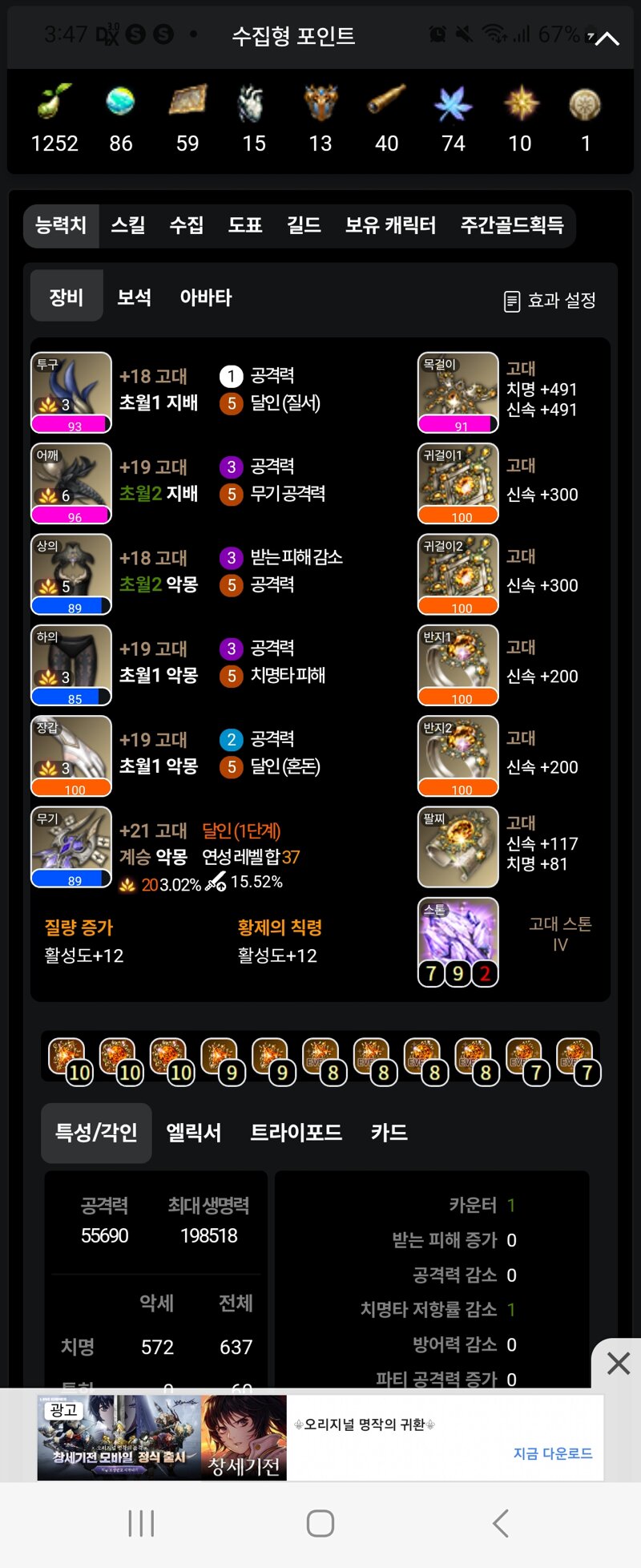This screenshot has height=1568, width=641.
Task: Open the 주간골드획득 tab
Action: [x=511, y=225]
